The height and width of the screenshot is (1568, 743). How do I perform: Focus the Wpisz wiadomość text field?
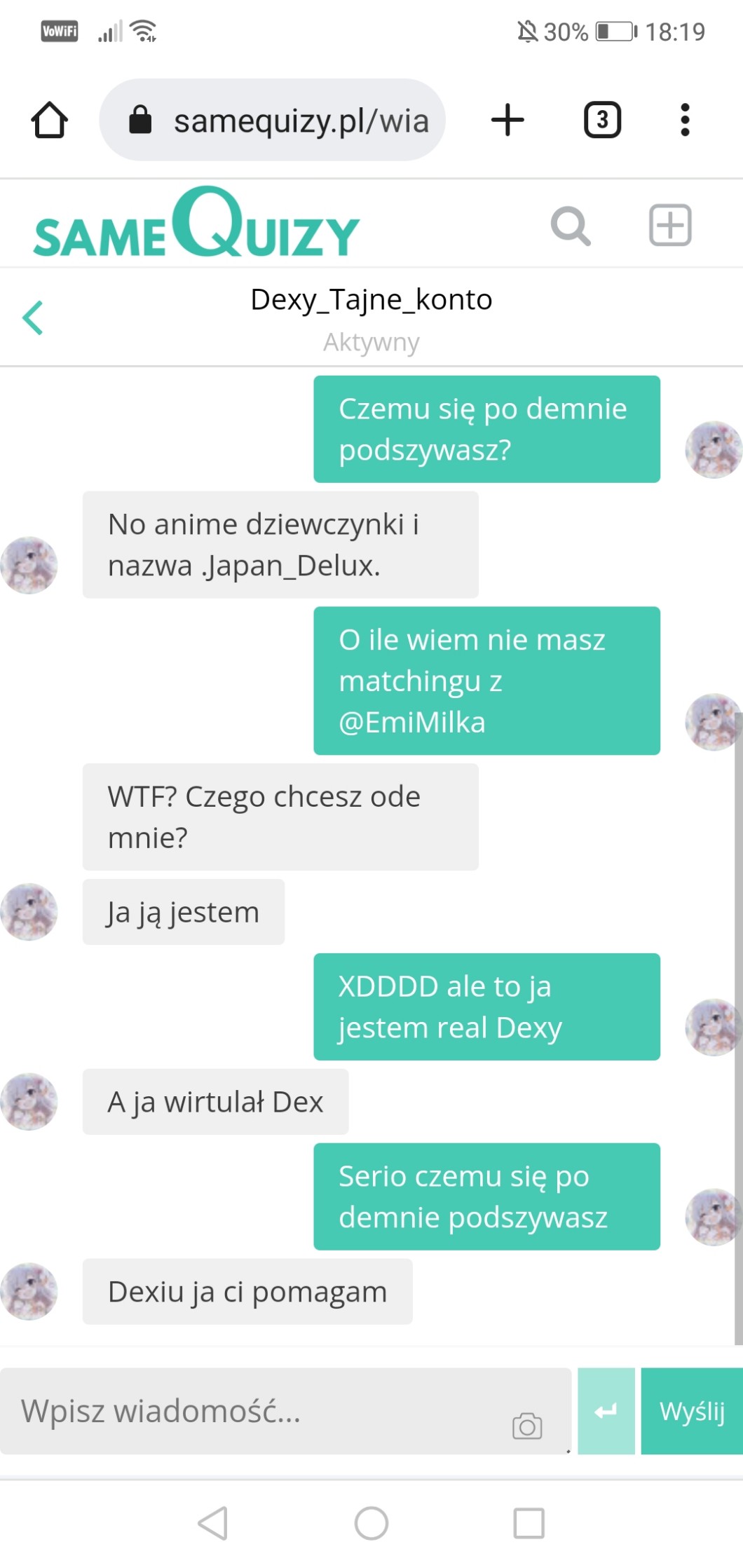(259, 1410)
